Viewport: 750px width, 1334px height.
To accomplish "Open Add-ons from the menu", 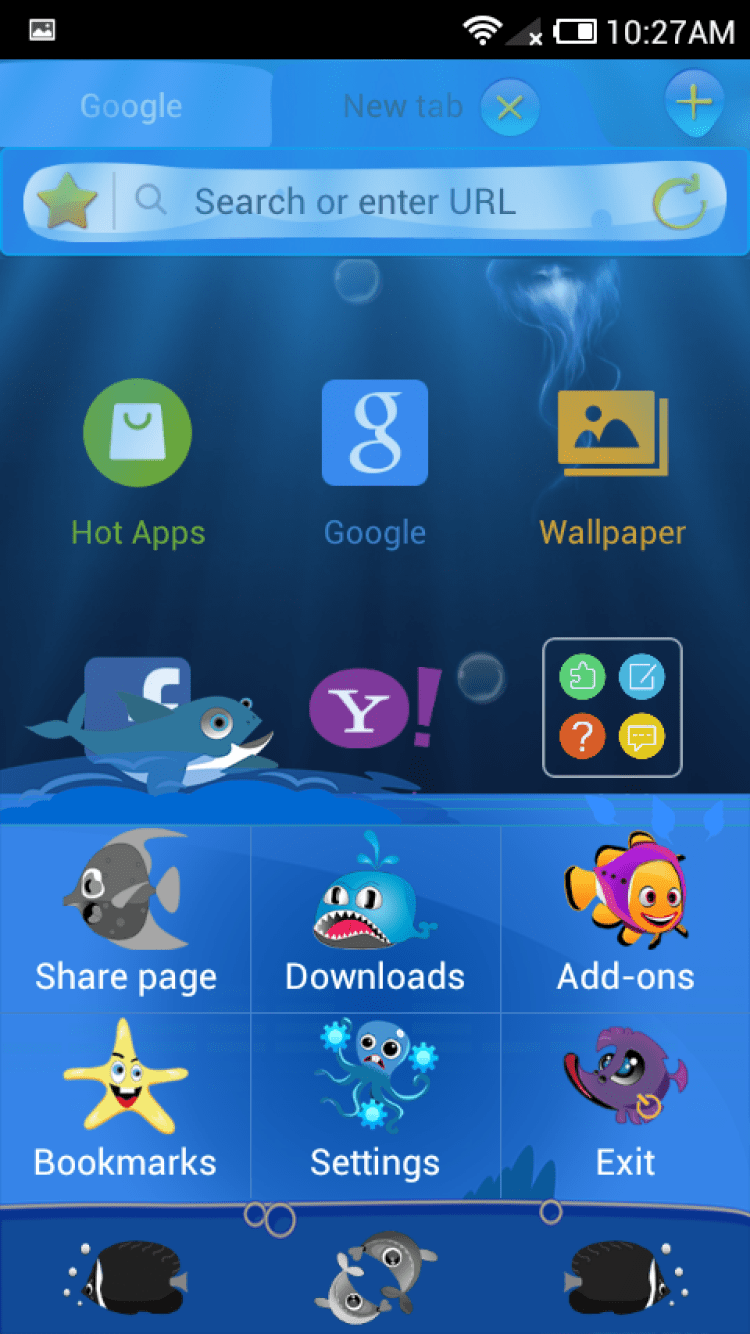I will tap(625, 919).
